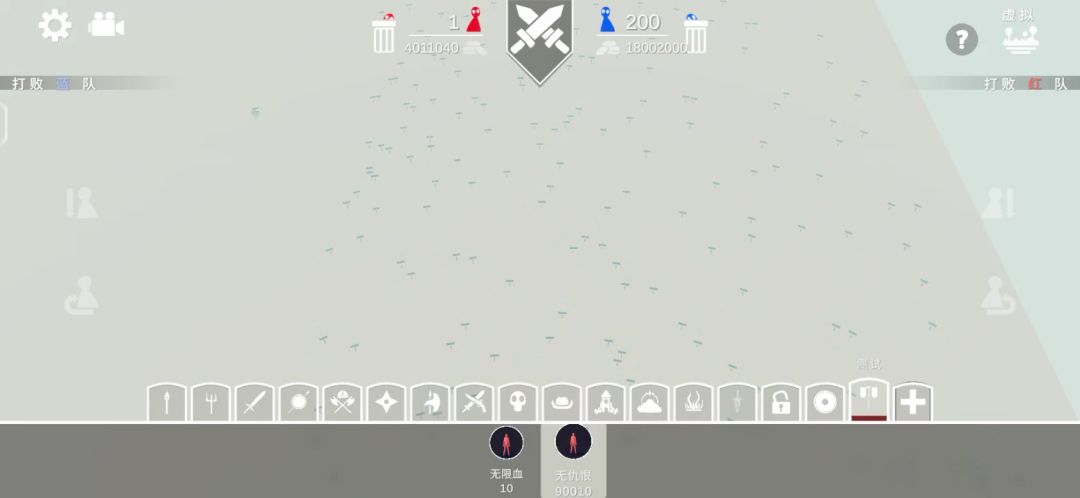This screenshot has width=1080, height=498.
Task: Pick the 无仇恨 unit
Action: pyautogui.click(x=573, y=460)
